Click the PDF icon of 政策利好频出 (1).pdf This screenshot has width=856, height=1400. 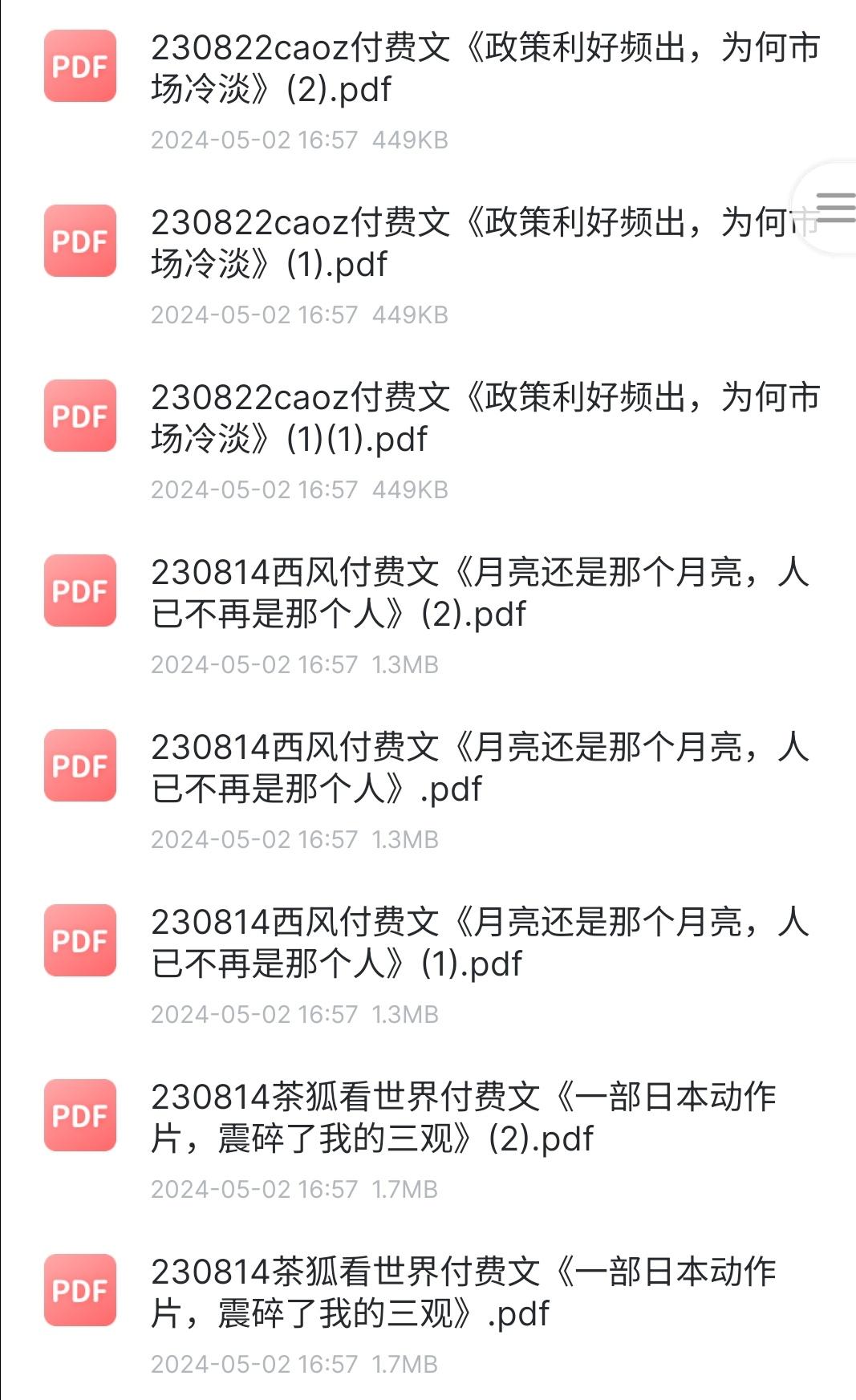click(x=80, y=241)
